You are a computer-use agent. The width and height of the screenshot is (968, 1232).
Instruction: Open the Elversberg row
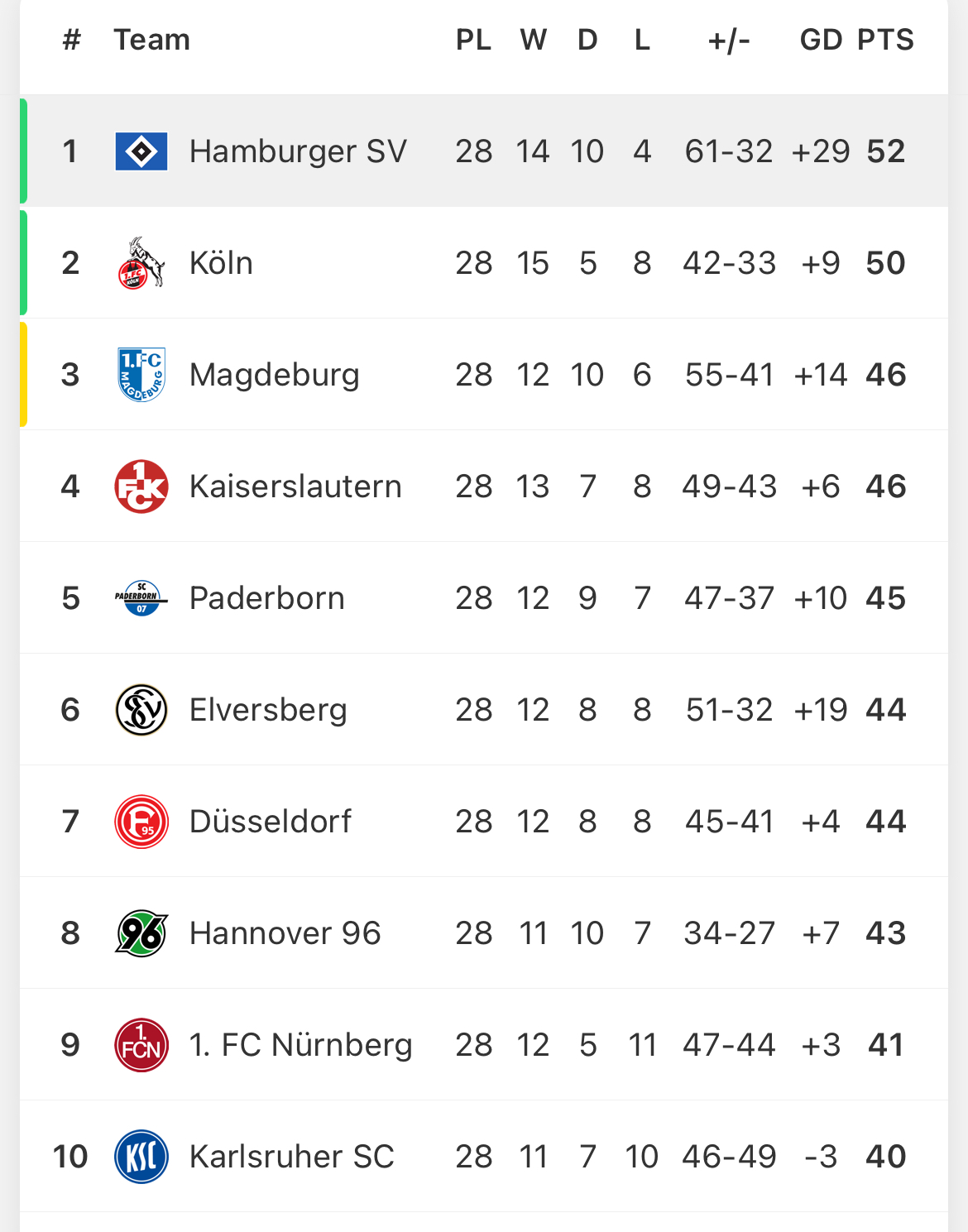coord(268,710)
